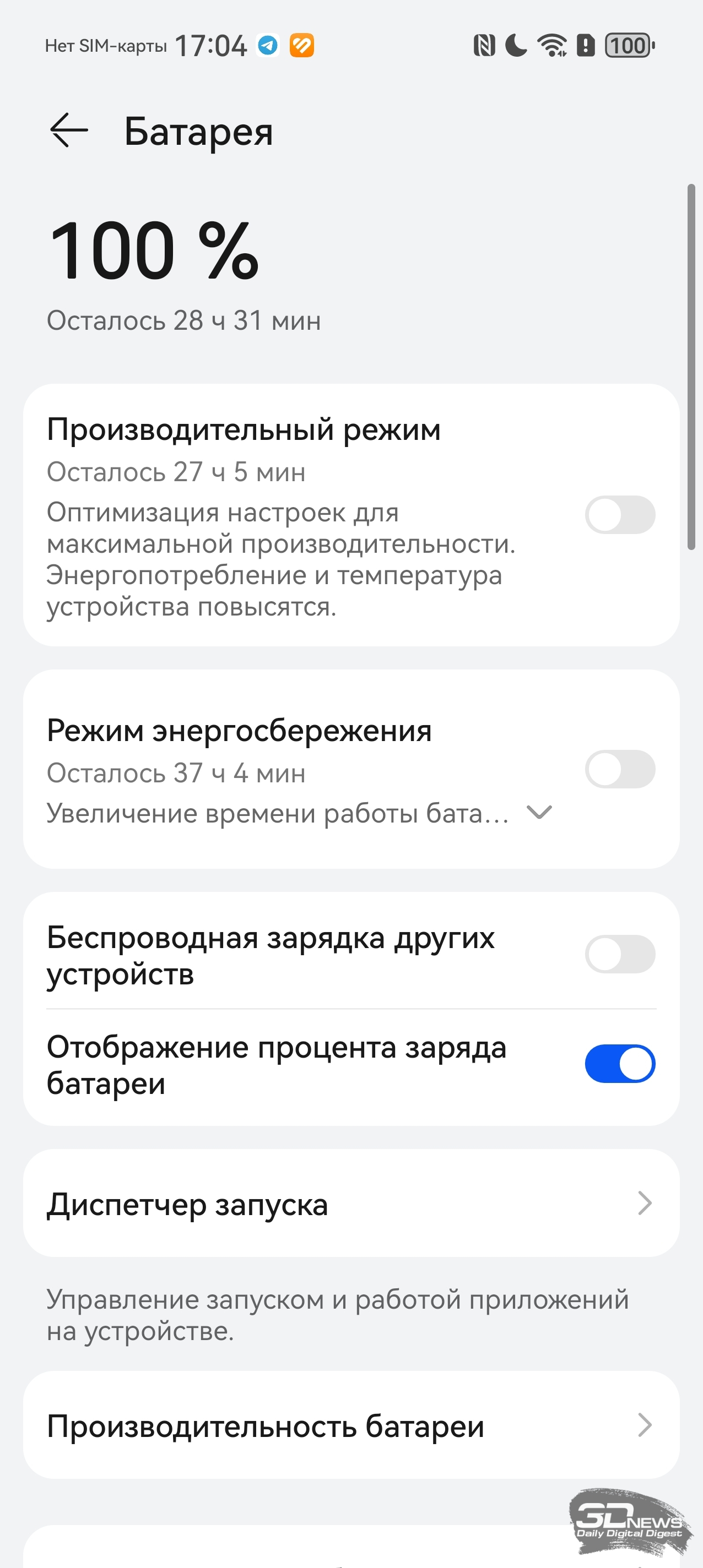Disable Отображение процента заряда батареи
703x1568 pixels.
tap(620, 1064)
